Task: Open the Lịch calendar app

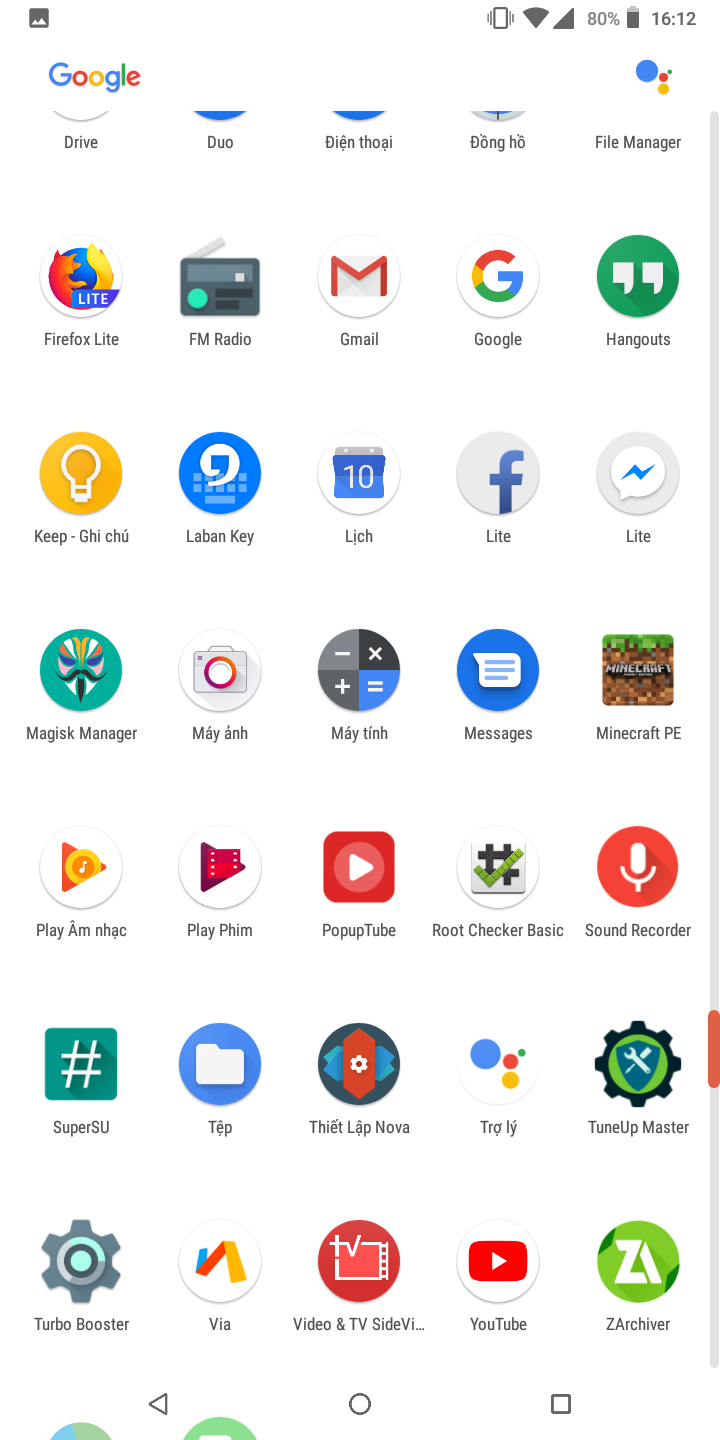Action: (359, 474)
